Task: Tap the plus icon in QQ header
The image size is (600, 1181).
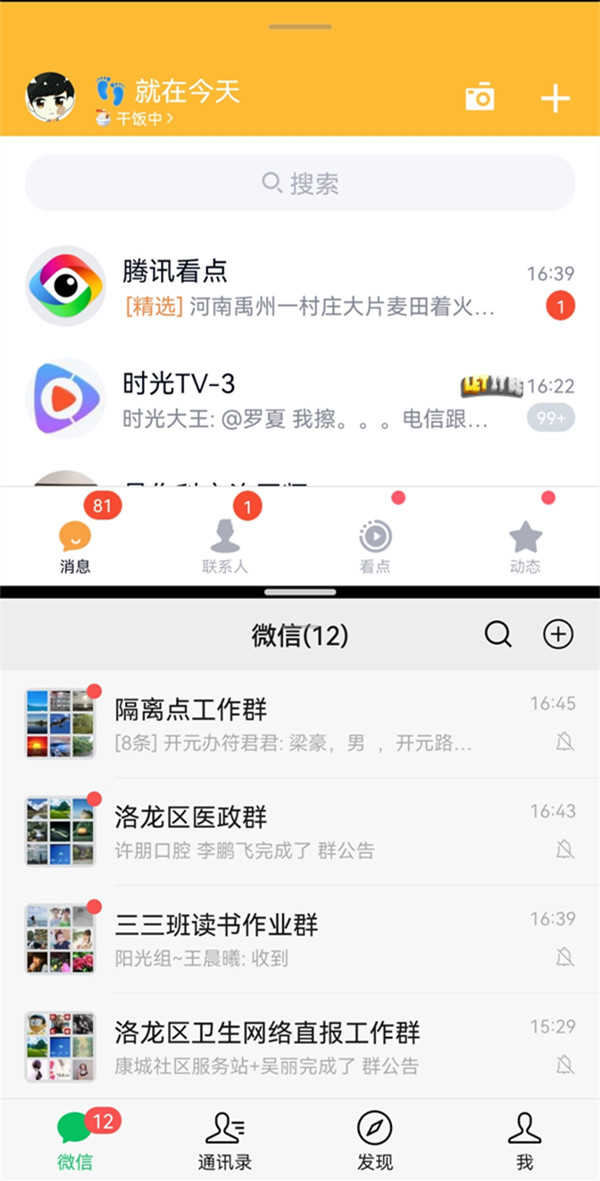Action: [x=555, y=97]
